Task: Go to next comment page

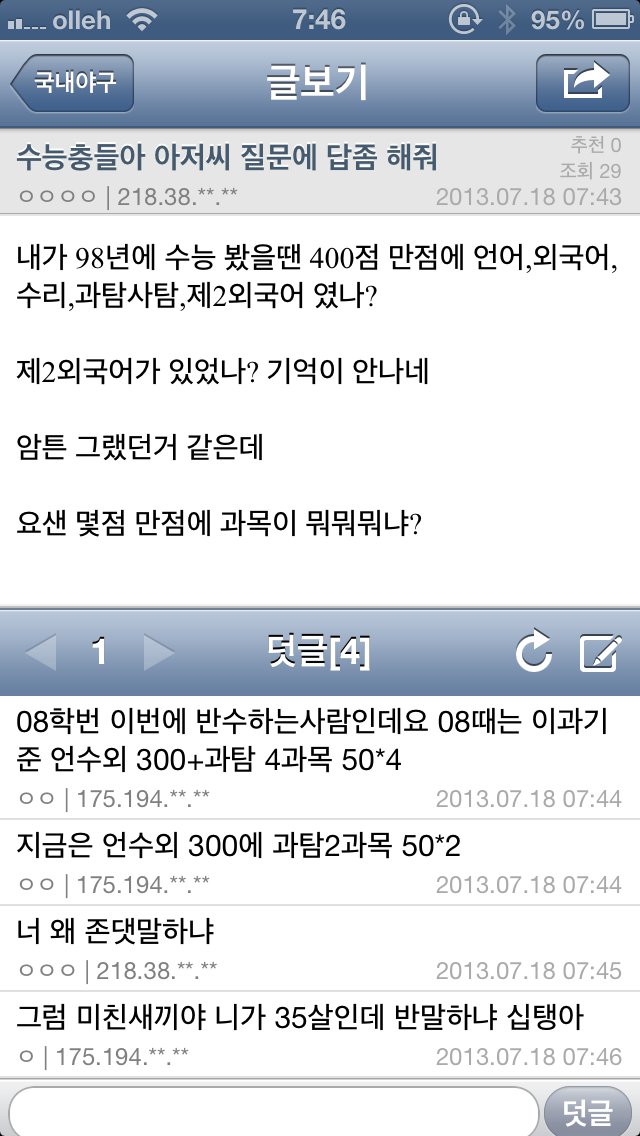Action: pyautogui.click(x=158, y=653)
